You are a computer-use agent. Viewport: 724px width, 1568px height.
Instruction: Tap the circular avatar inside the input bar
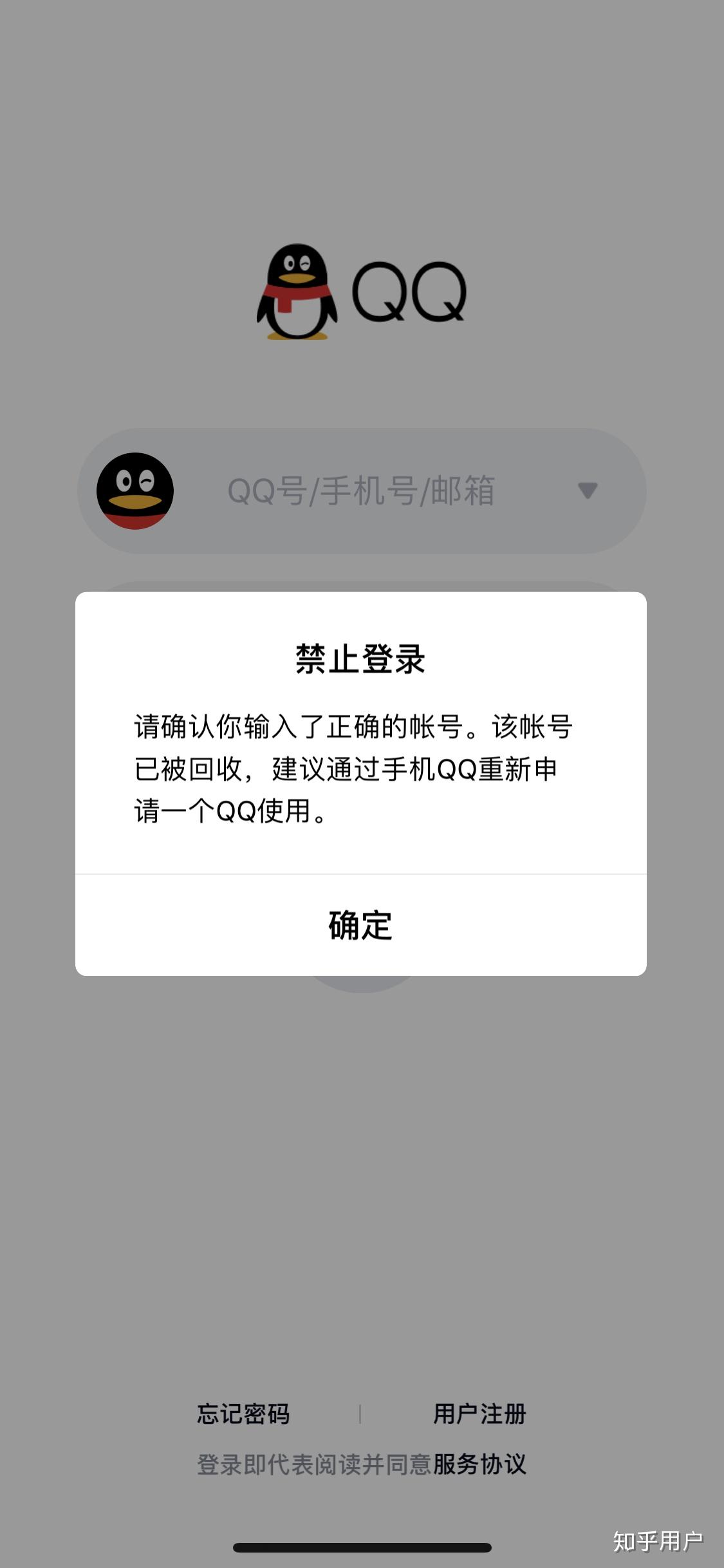(x=137, y=492)
